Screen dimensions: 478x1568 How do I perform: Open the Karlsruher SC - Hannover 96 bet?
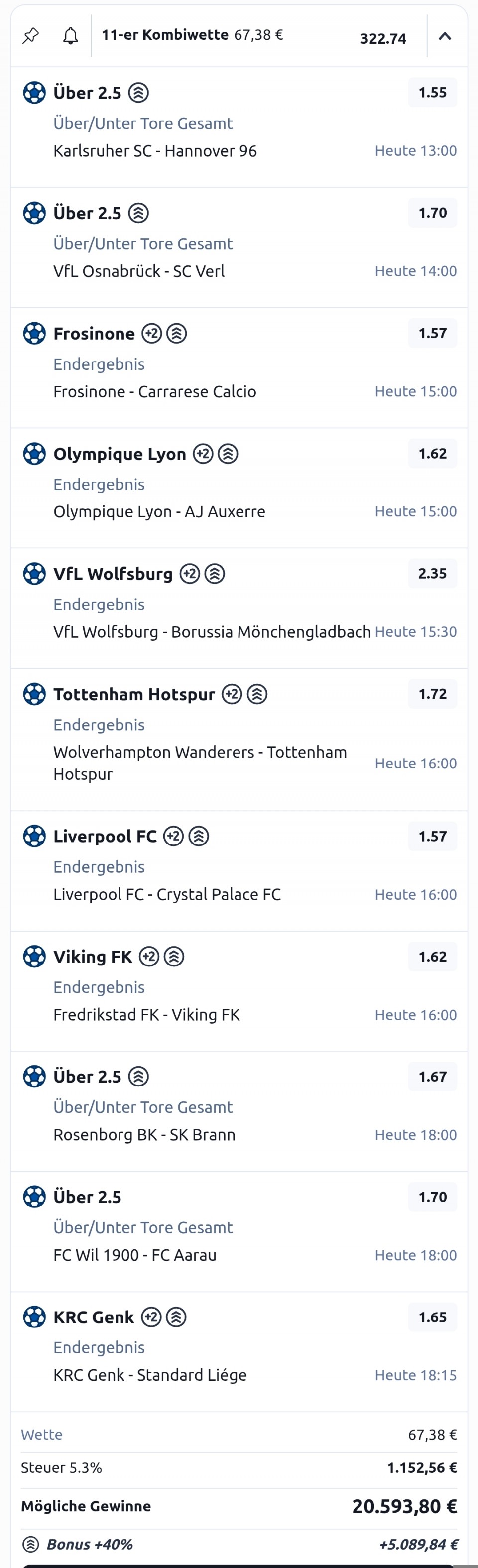pos(155,151)
